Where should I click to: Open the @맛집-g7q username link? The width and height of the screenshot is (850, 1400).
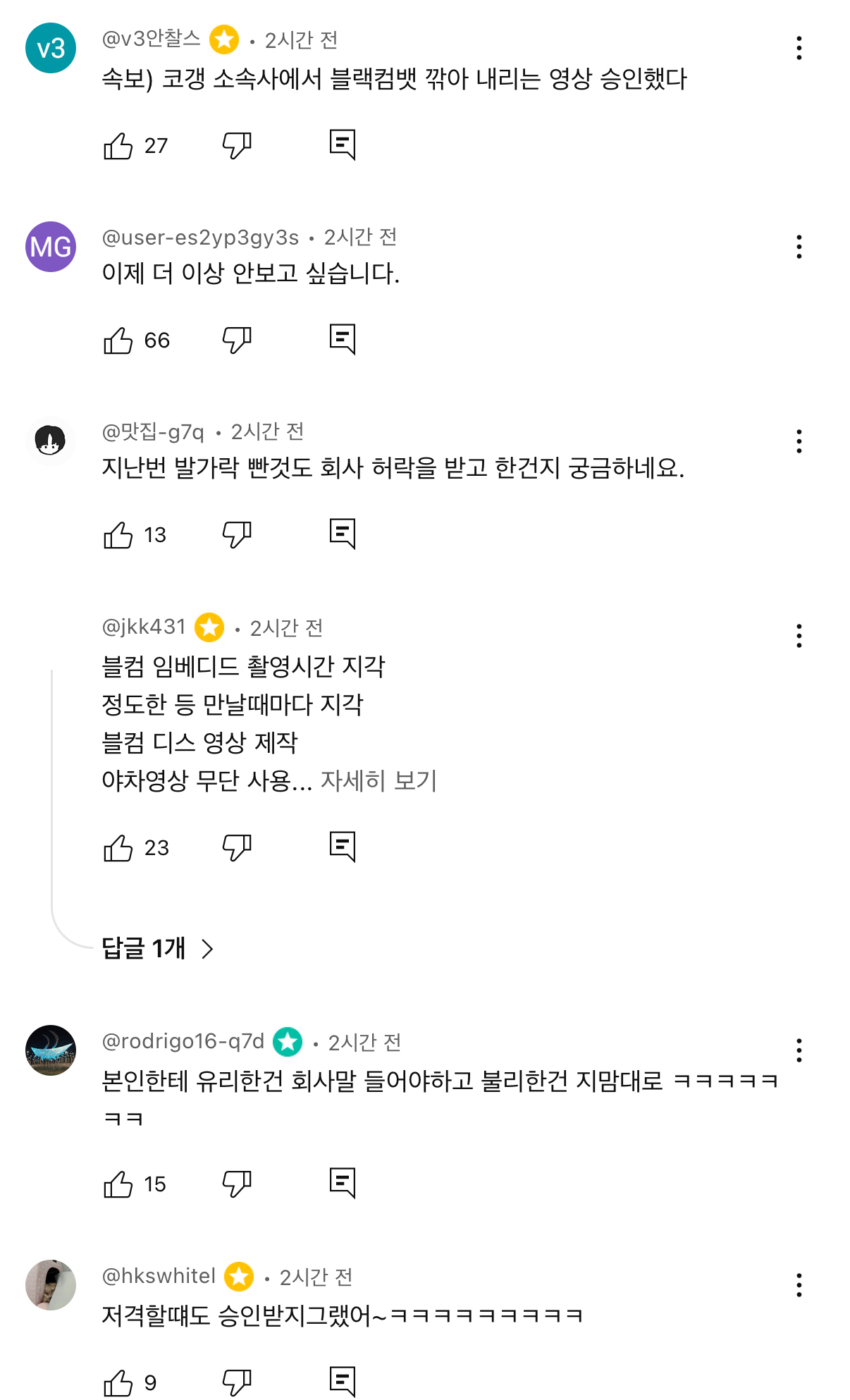153,431
